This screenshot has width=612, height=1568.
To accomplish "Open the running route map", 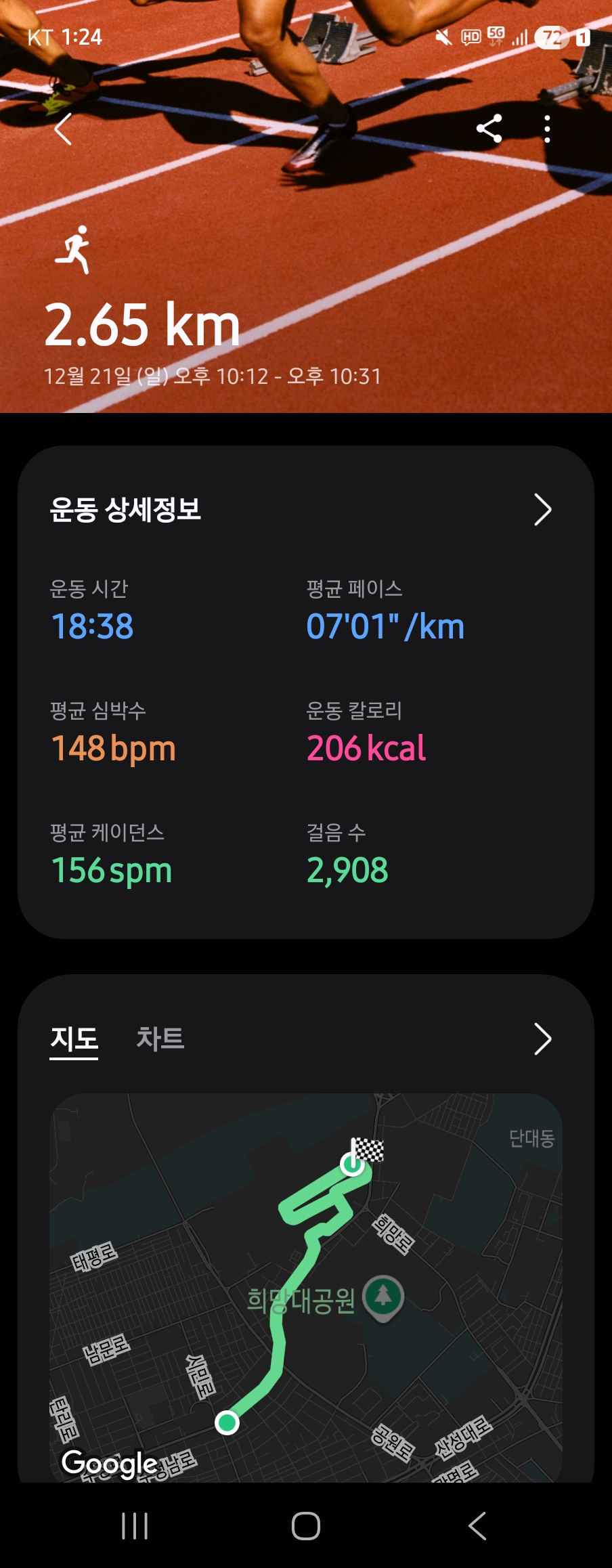I will 306,1286.
